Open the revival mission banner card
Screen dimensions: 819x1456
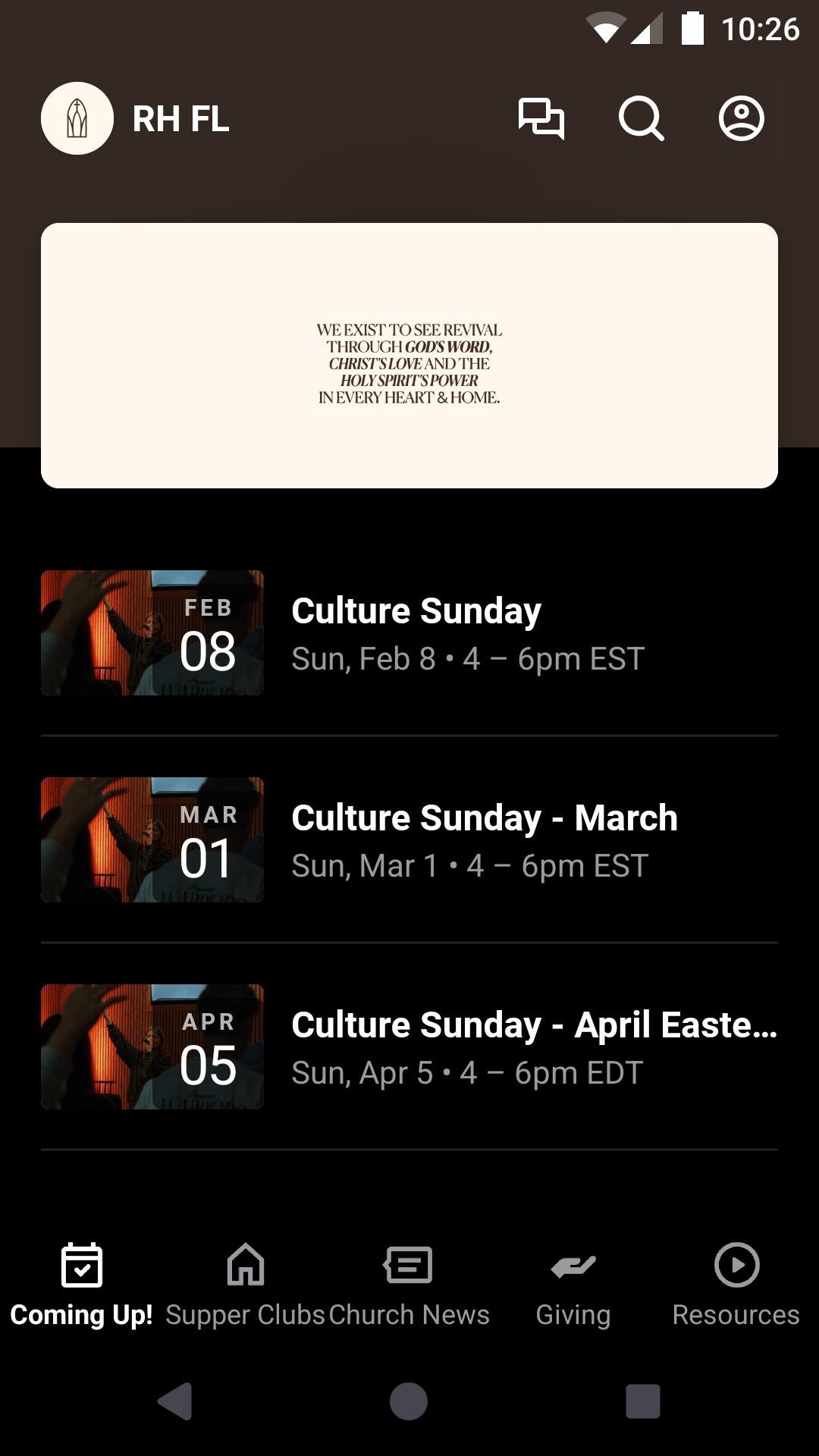(x=409, y=356)
